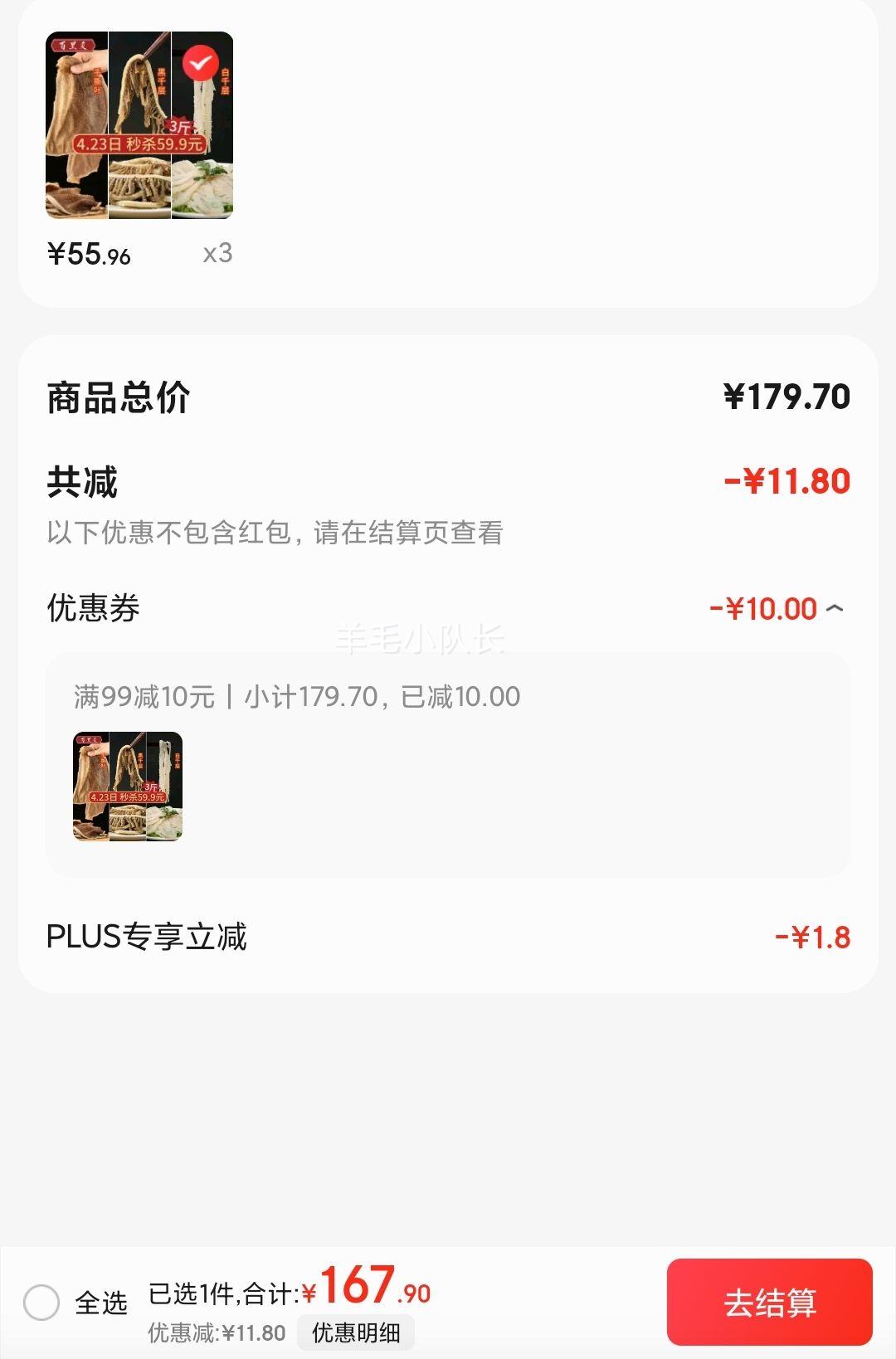Tap 去结算 to check out

click(x=769, y=1302)
